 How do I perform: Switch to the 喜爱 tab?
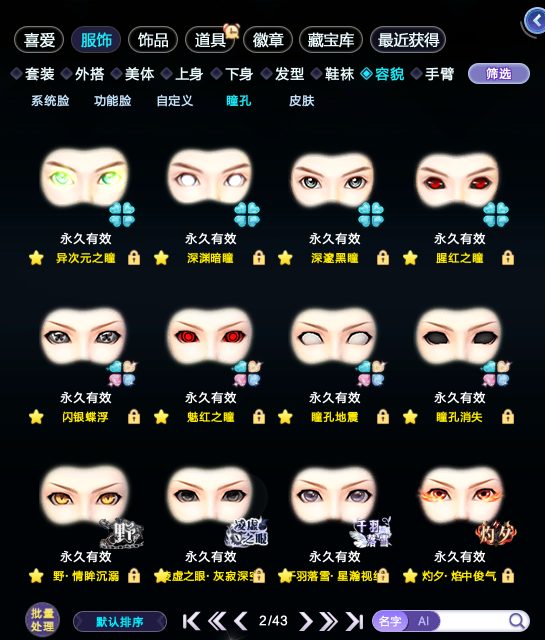(39, 40)
